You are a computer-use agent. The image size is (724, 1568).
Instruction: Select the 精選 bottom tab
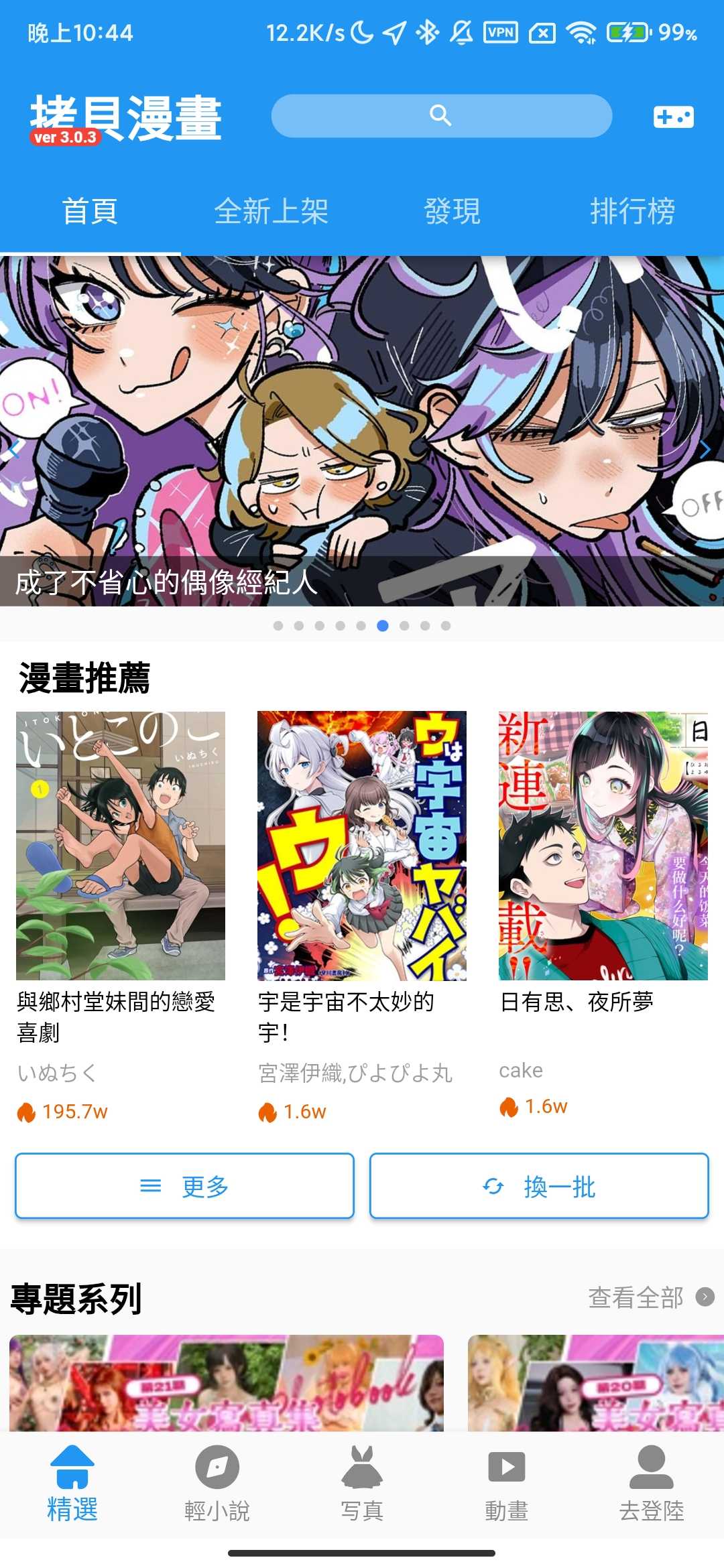pos(72,1482)
